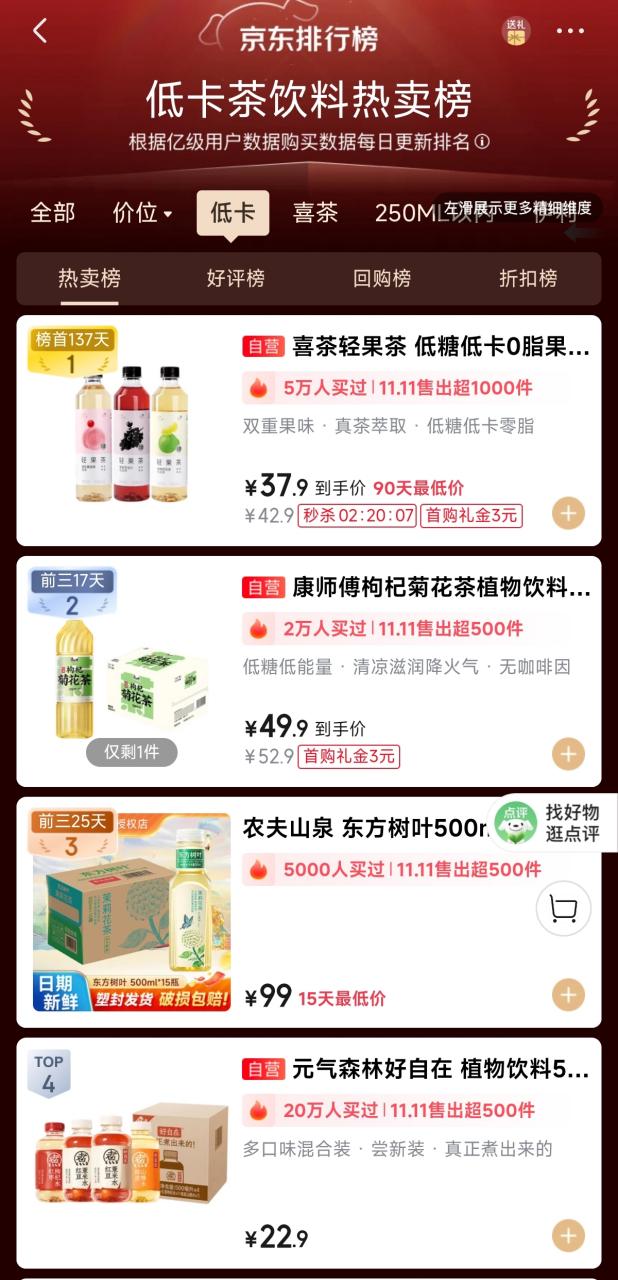Open the 喜茶轻果茶 product card
The image size is (618, 1280).
coord(415,347)
